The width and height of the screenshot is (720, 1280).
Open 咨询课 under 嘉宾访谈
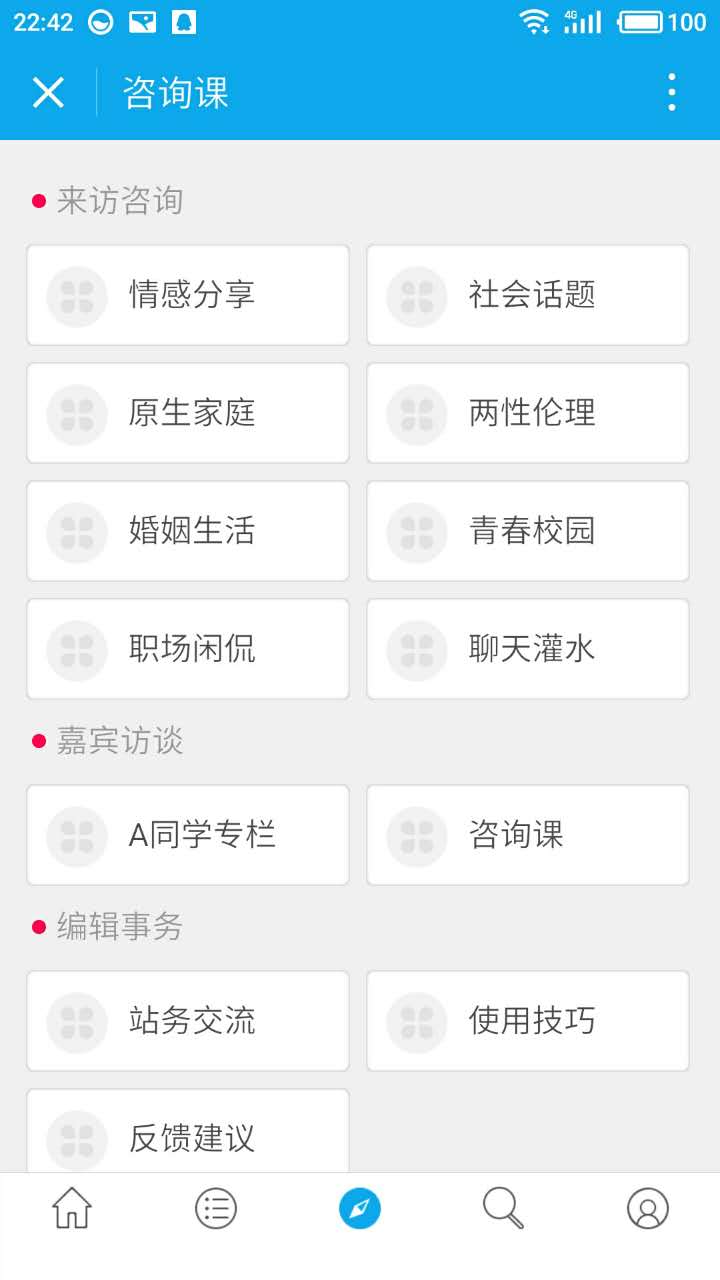click(528, 835)
